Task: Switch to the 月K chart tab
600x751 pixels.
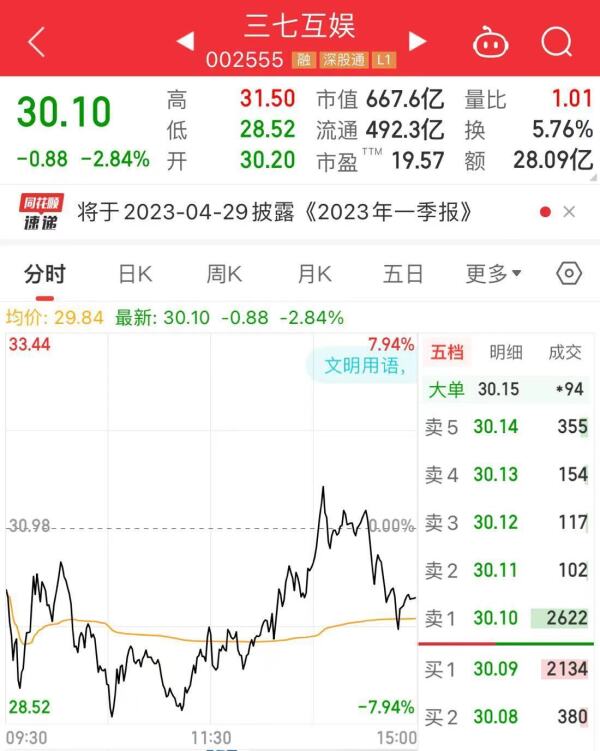Action: [315, 274]
